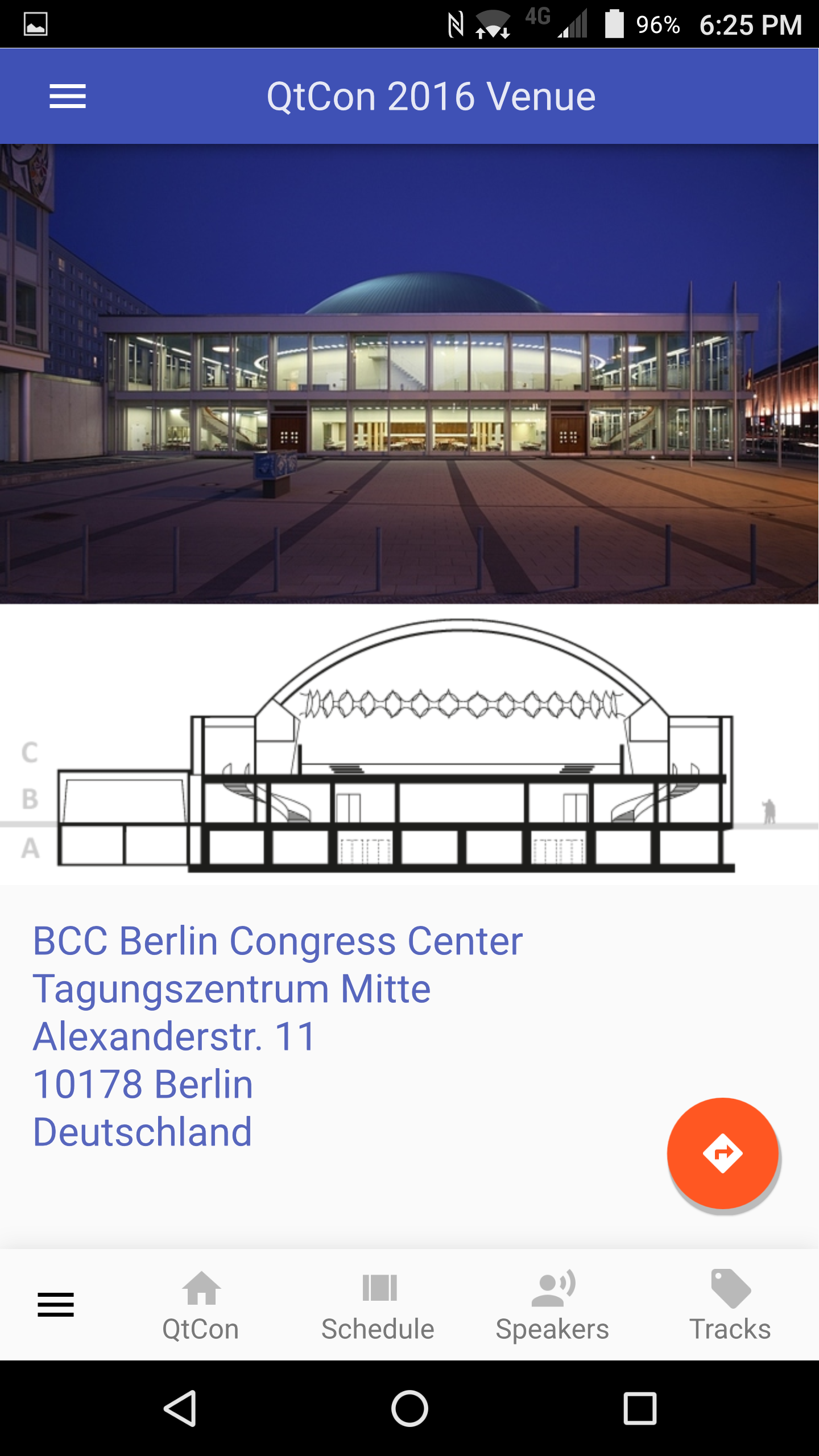Image resolution: width=819 pixels, height=1456 pixels.
Task: Tap the orange directions floating button
Action: click(x=722, y=1153)
